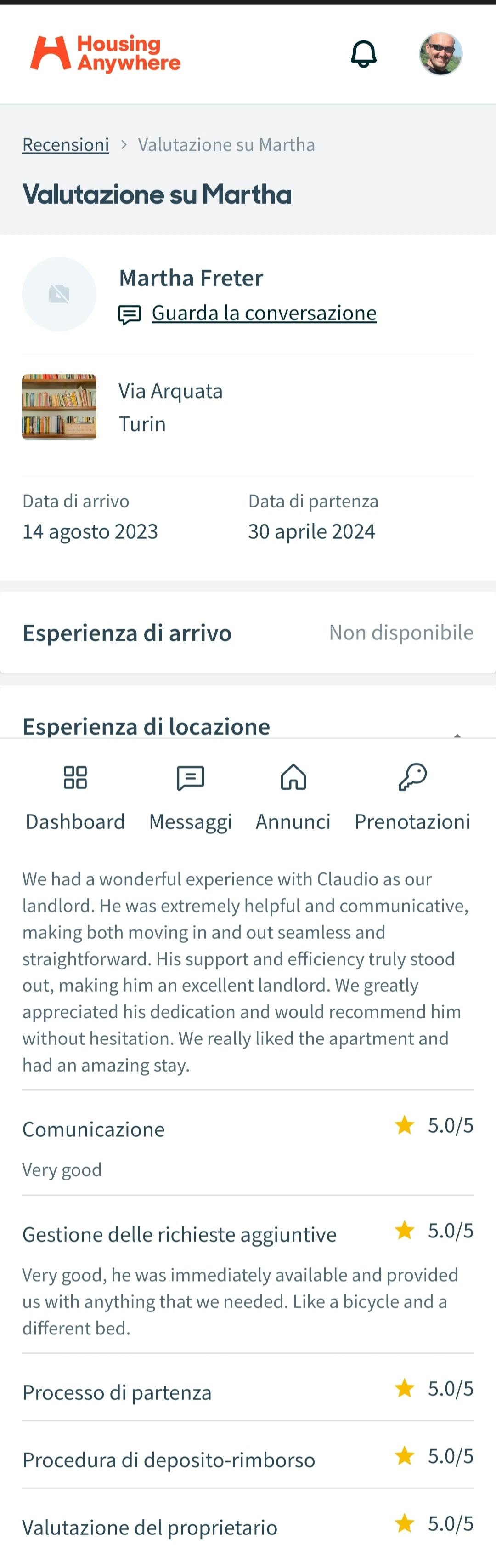Collapse the Esperienza di locazione section
The height and width of the screenshot is (1568, 496).
click(457, 733)
